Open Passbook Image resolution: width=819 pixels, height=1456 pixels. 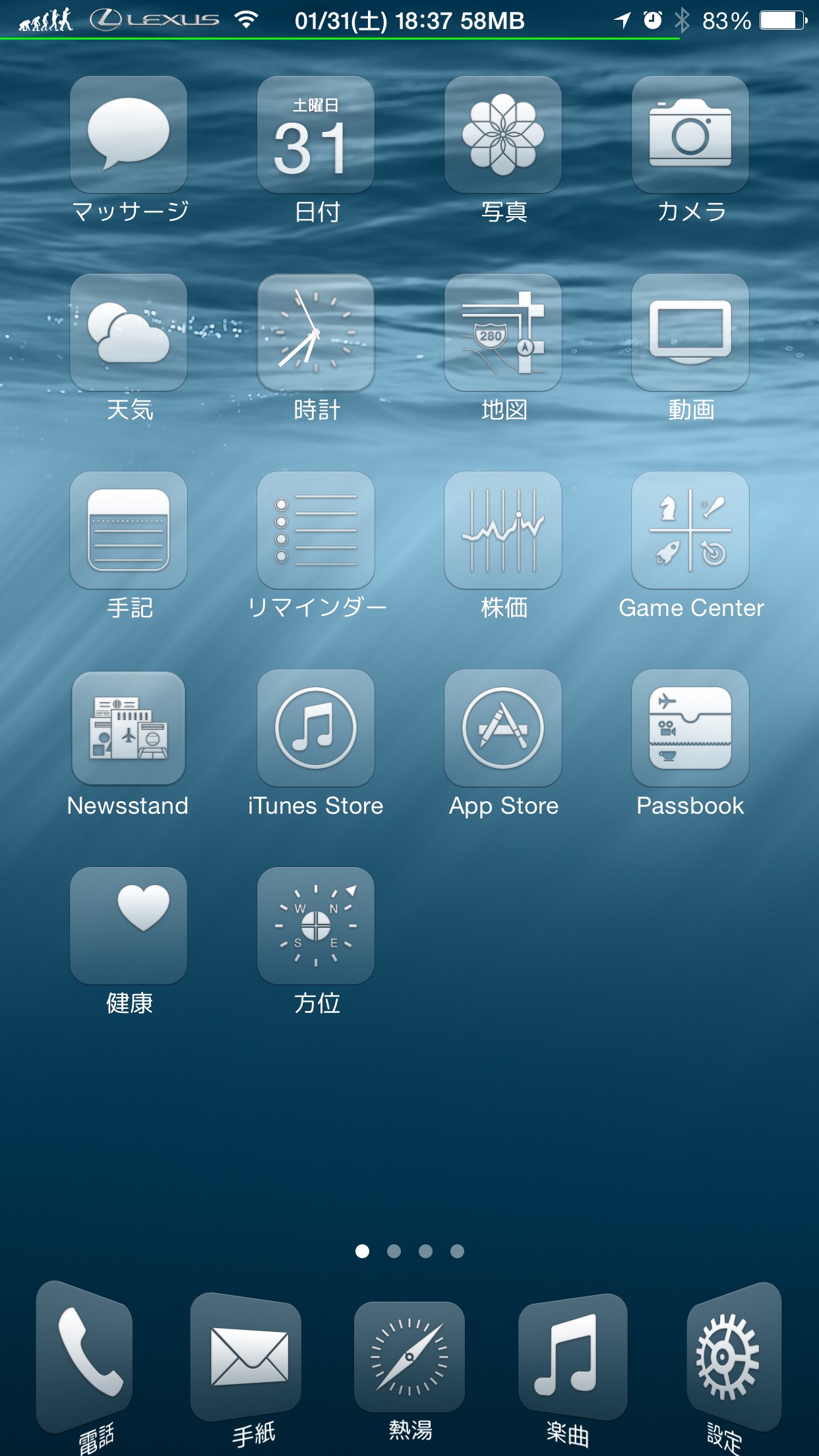click(x=690, y=728)
